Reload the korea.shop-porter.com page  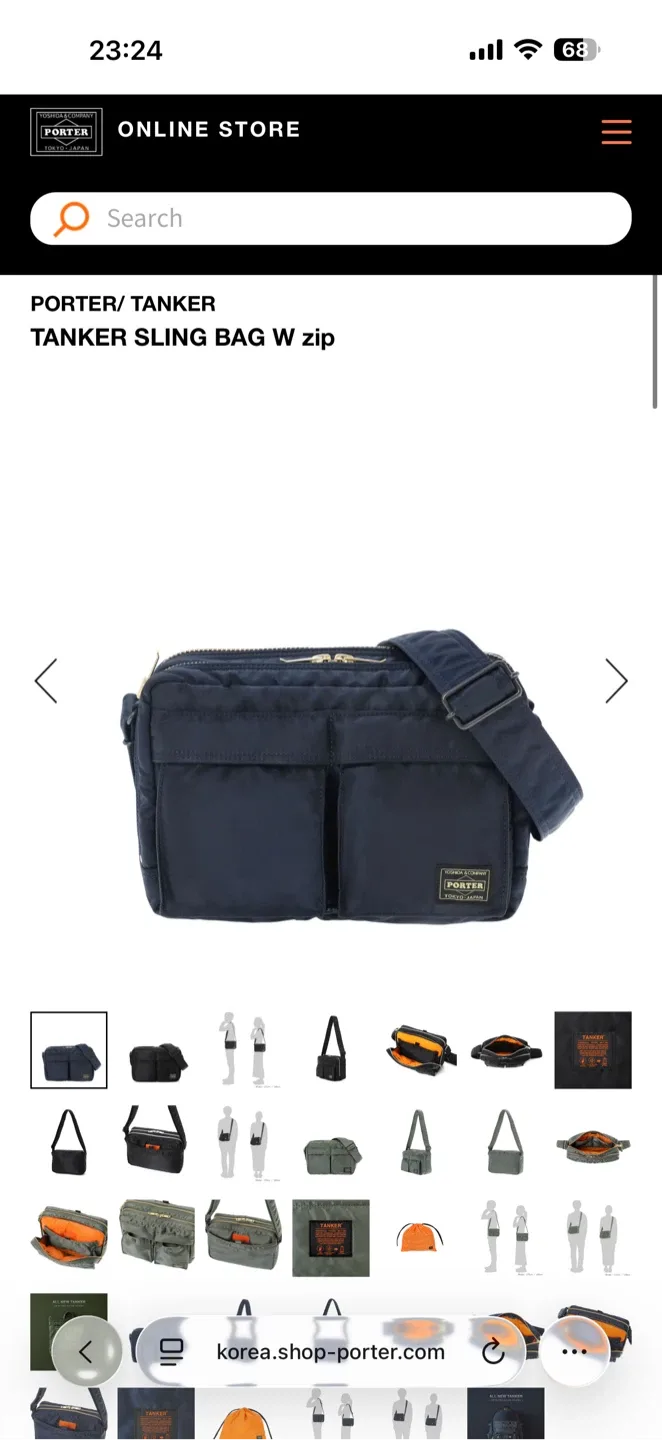[x=493, y=1352]
